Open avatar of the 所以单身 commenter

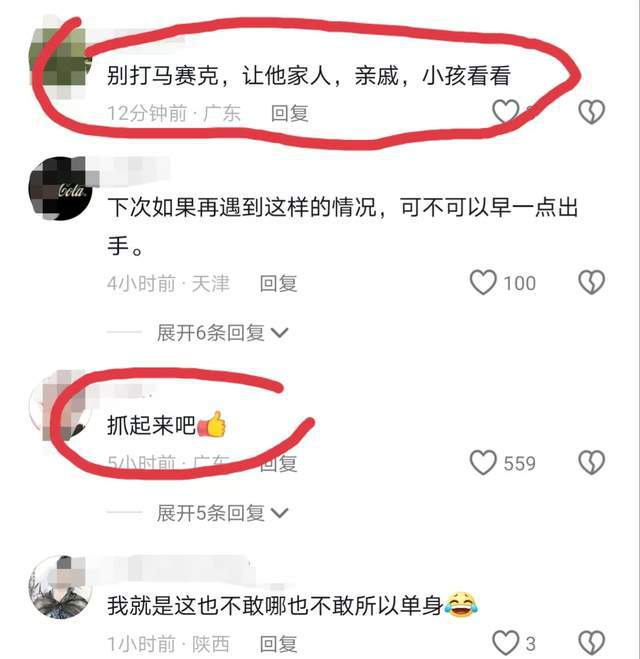(61, 587)
